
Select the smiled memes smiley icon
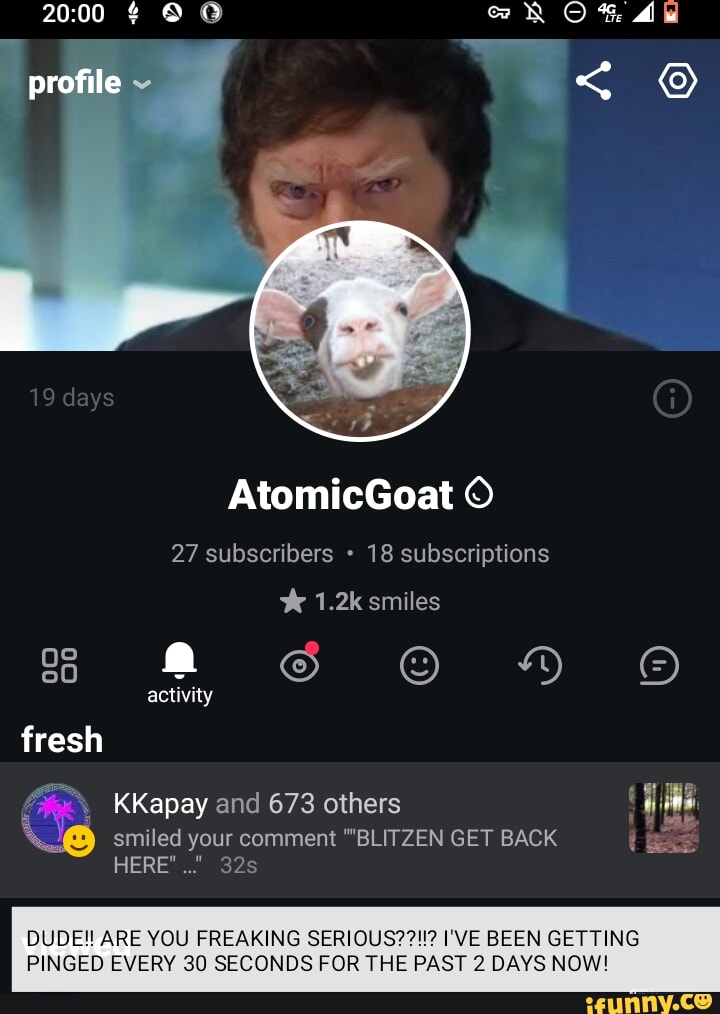point(420,666)
